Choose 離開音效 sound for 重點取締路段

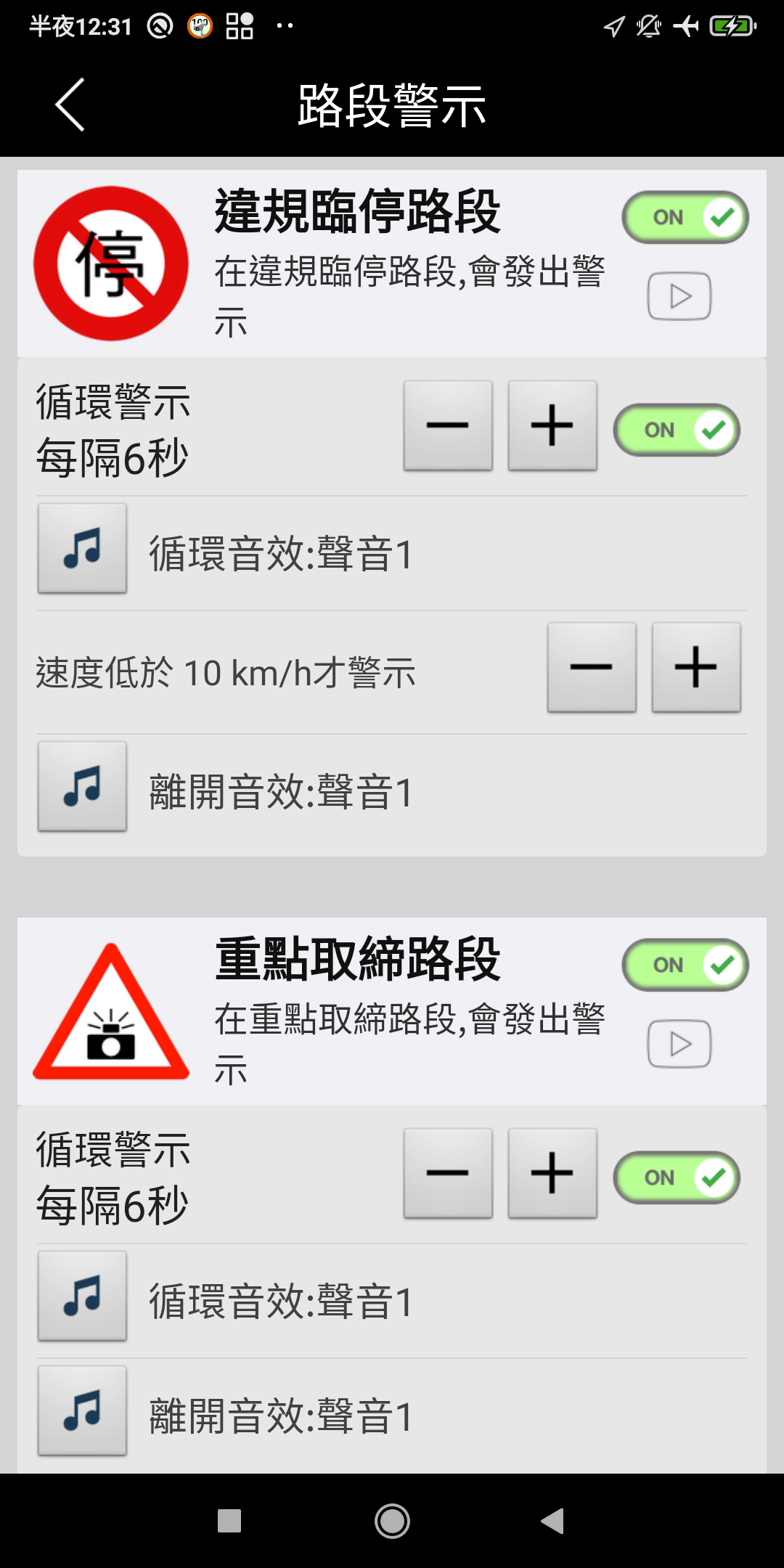pyautogui.click(x=82, y=1410)
